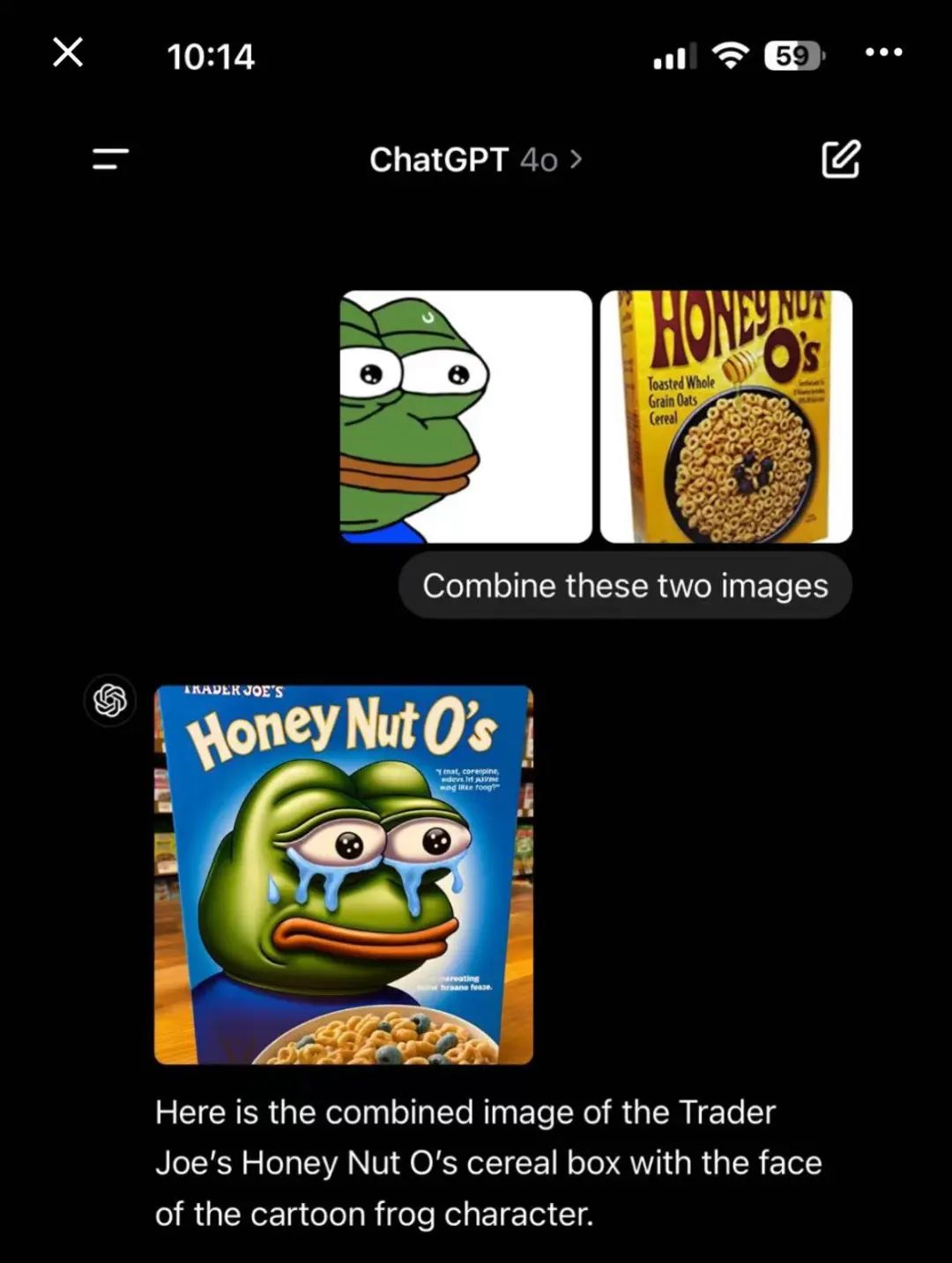Open the three-dot overflow menu
The height and width of the screenshot is (1263, 952).
click(x=883, y=53)
